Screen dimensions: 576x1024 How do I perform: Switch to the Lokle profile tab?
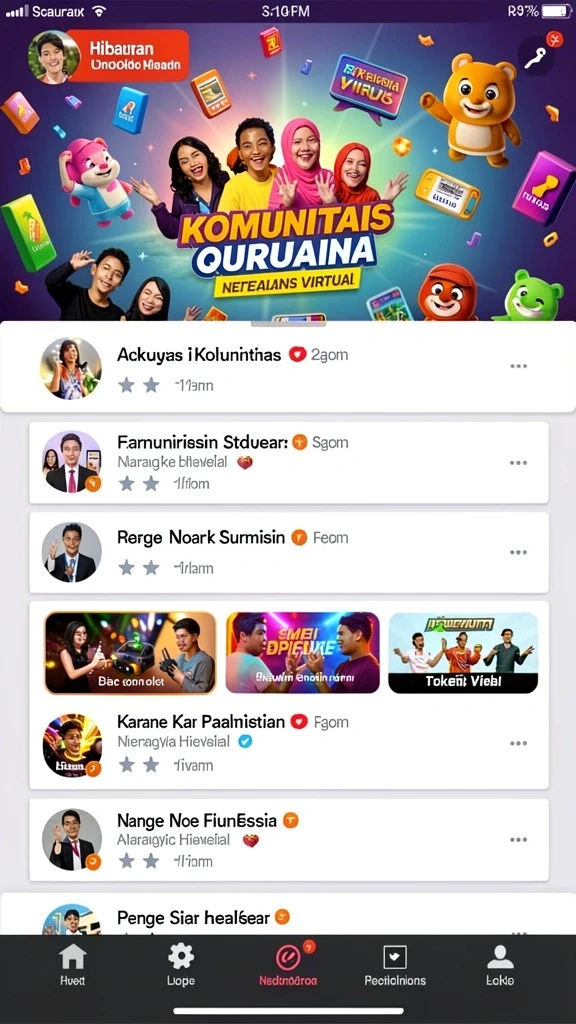tap(500, 965)
